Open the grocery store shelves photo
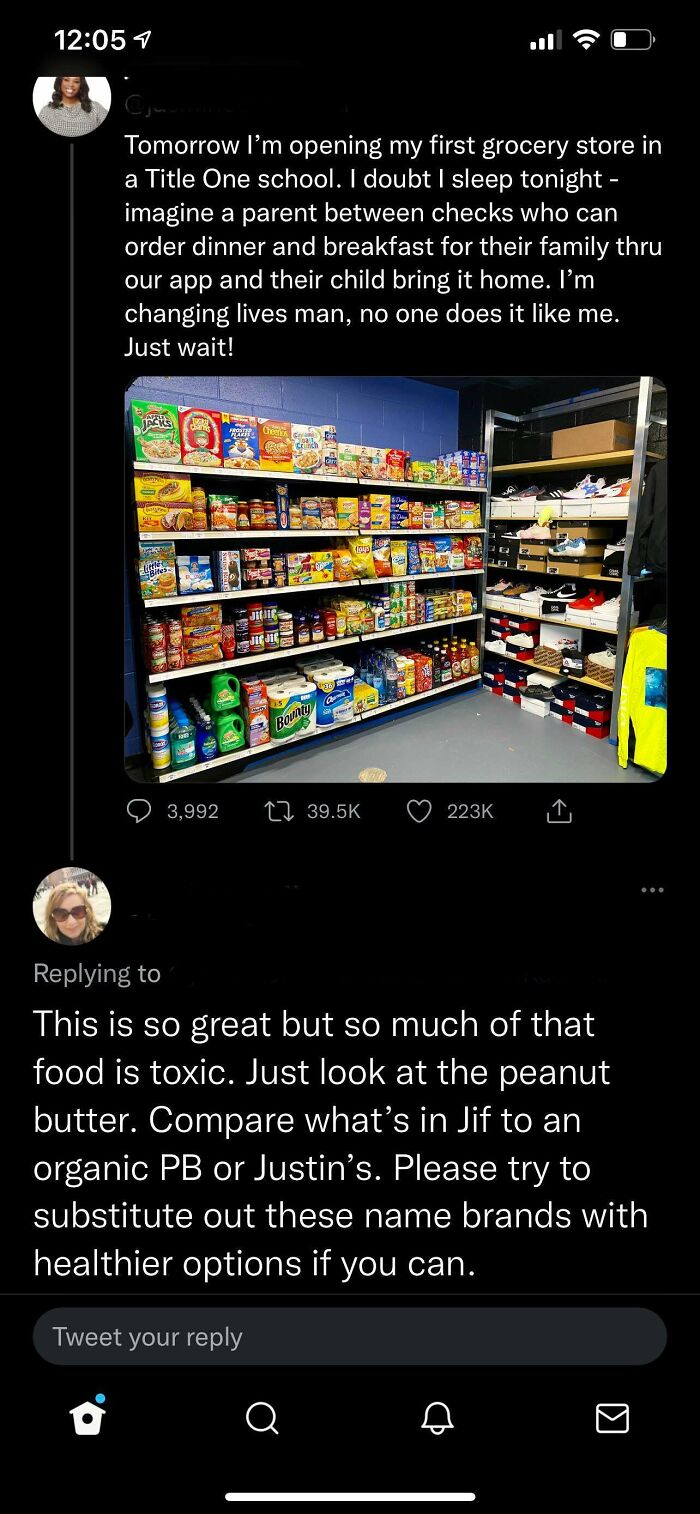The width and height of the screenshot is (700, 1514). click(x=395, y=579)
